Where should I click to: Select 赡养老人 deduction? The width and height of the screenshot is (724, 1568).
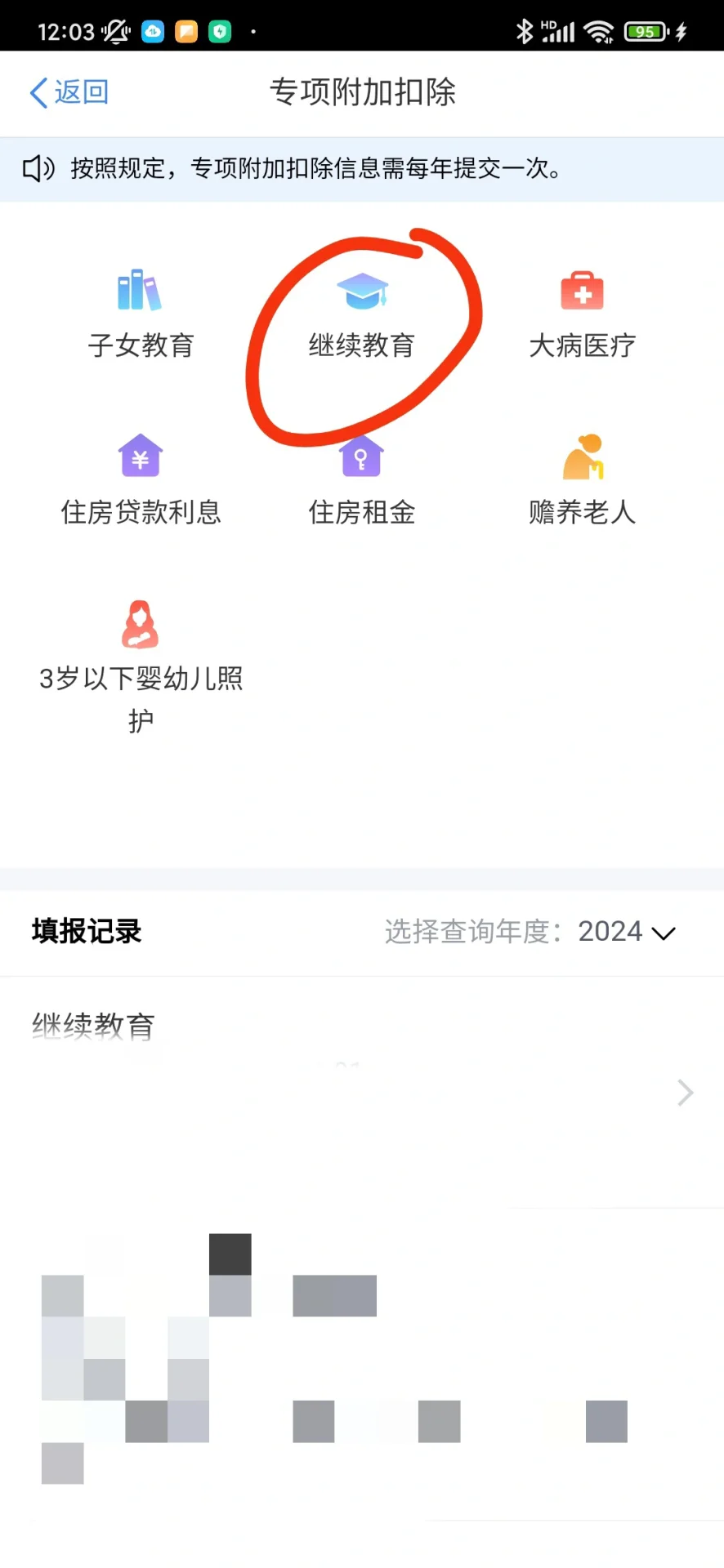(x=582, y=480)
